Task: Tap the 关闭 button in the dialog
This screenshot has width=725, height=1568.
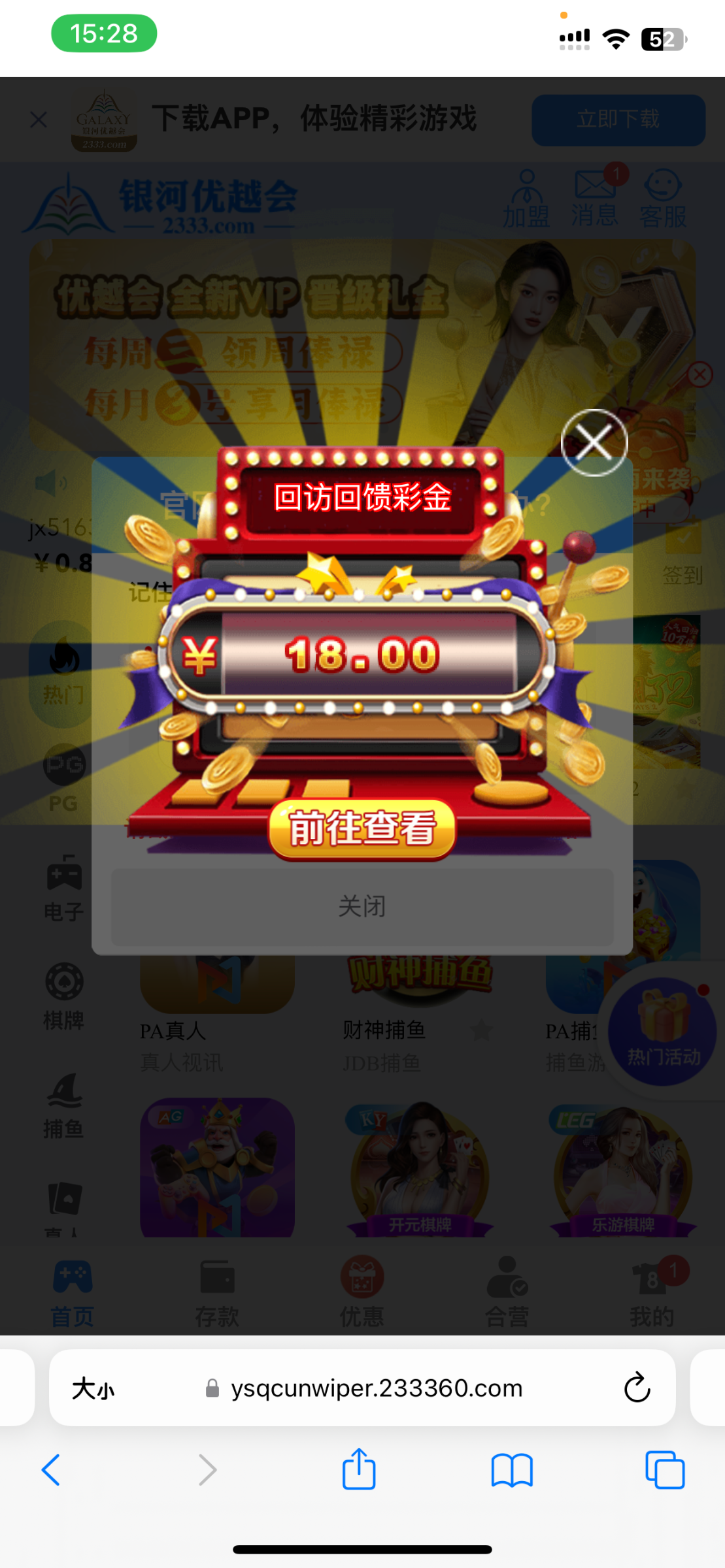Action: pos(362,906)
